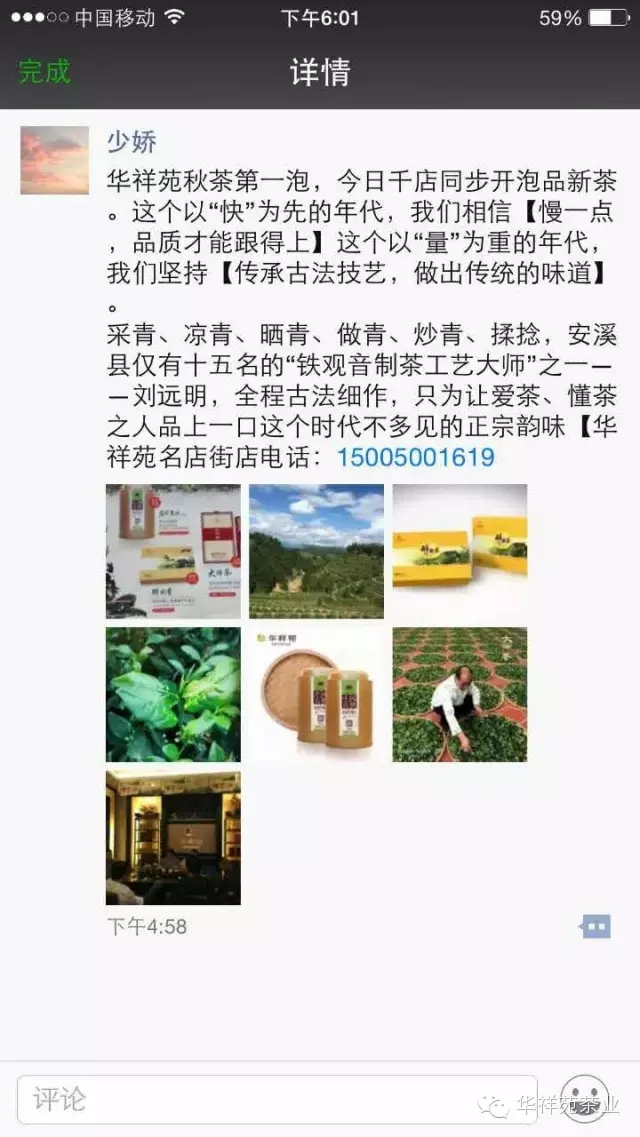Open the tea packaging poster photo
The width and height of the screenshot is (640, 1137).
point(173,551)
